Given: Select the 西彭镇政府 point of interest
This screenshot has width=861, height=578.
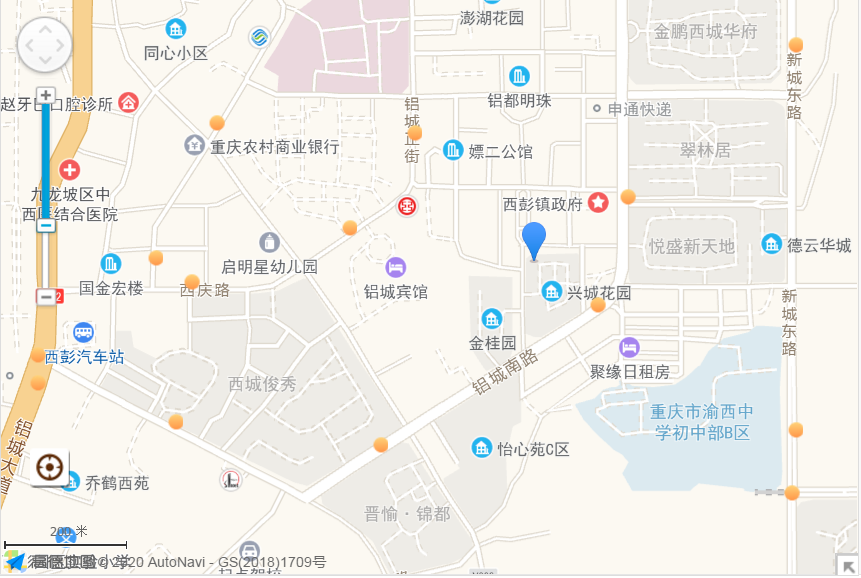Looking at the screenshot, I should coord(598,203).
